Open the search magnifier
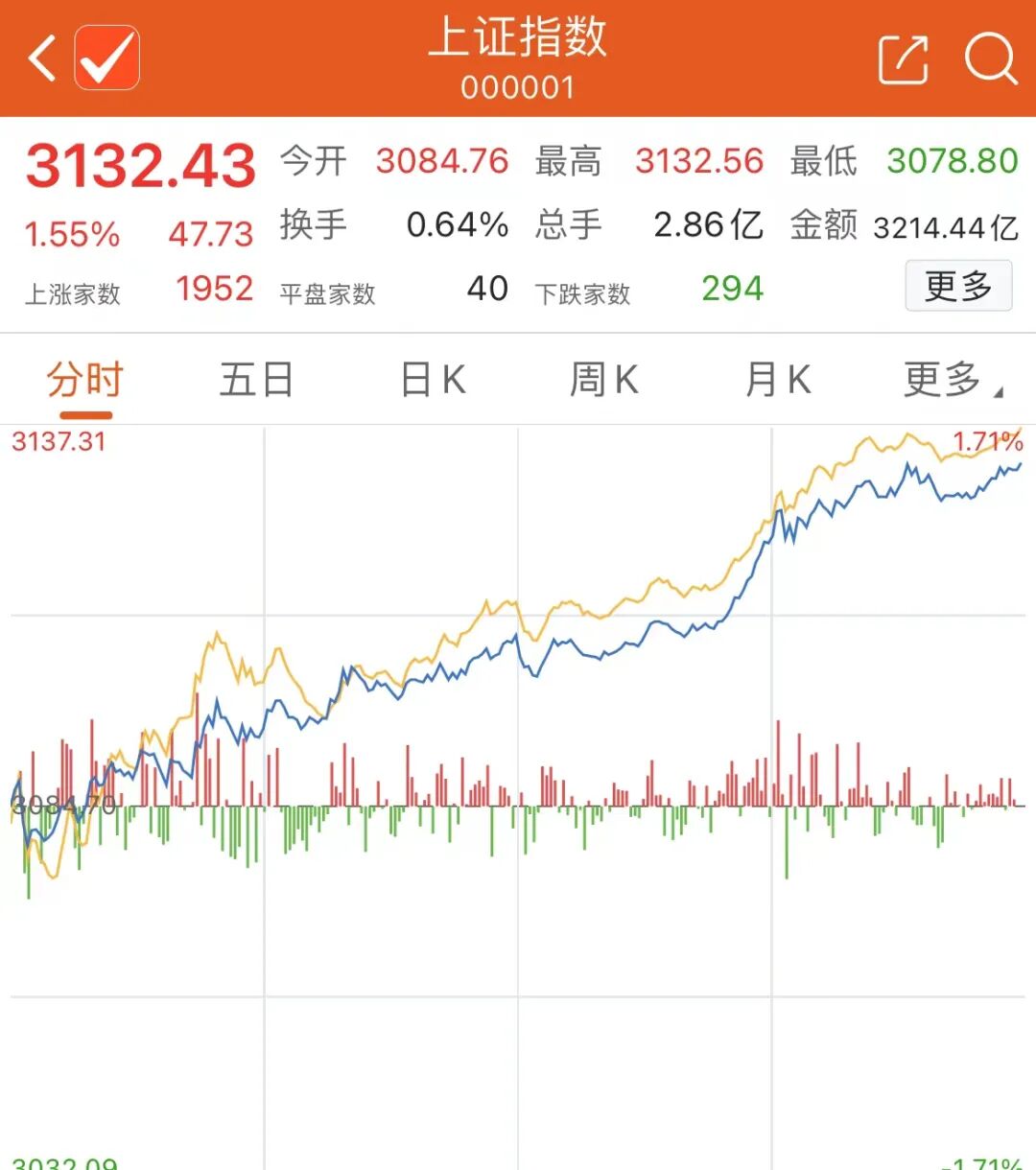This screenshot has height=1170, width=1036. click(x=990, y=58)
